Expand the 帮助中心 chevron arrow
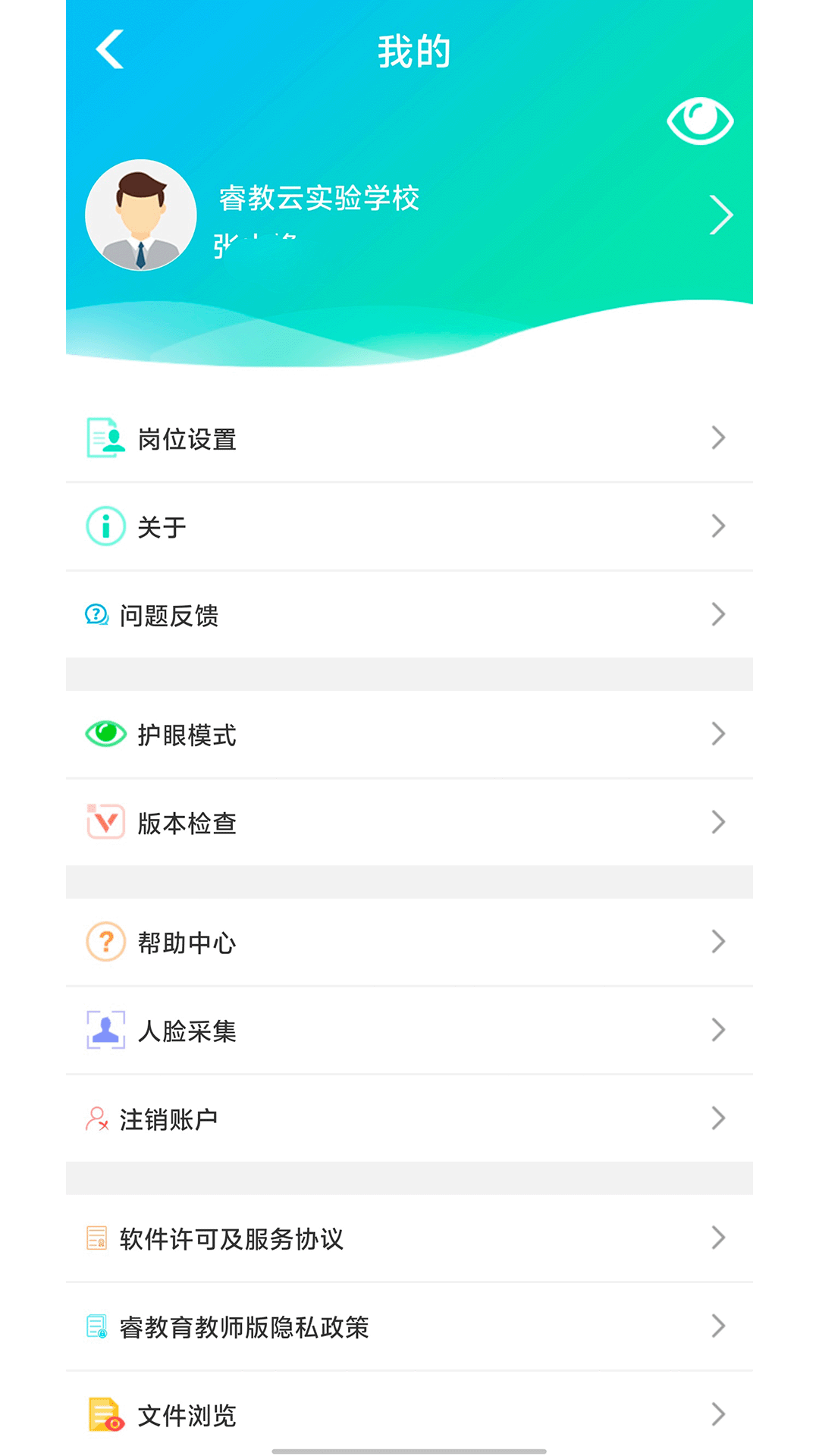 (717, 942)
